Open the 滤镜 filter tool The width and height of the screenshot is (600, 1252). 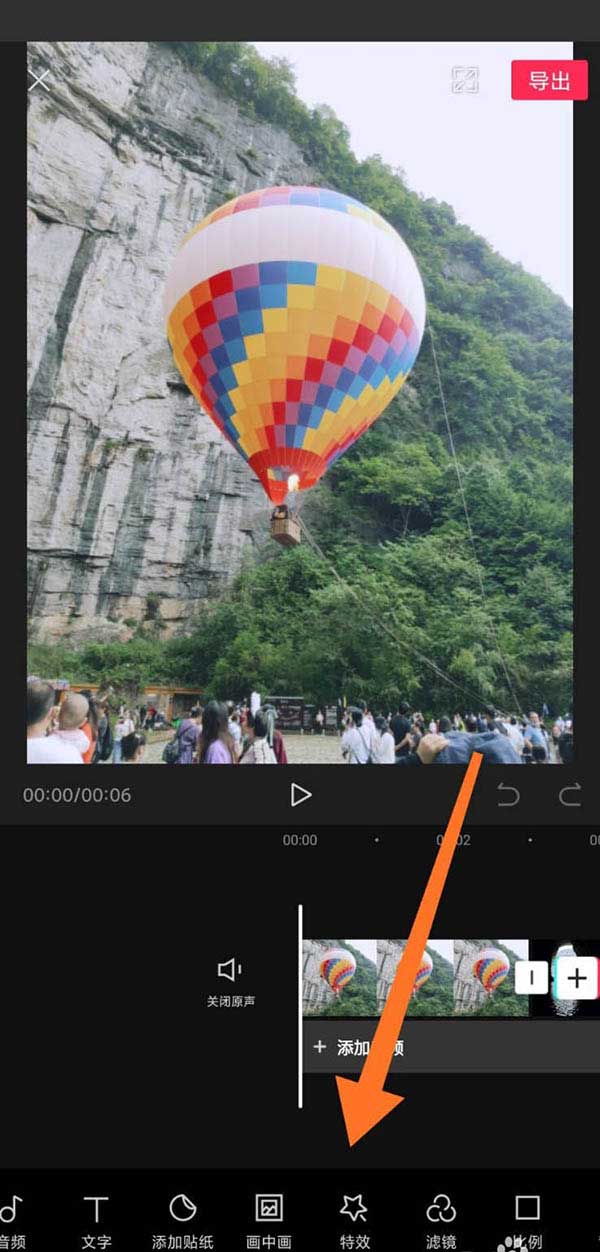click(441, 1221)
